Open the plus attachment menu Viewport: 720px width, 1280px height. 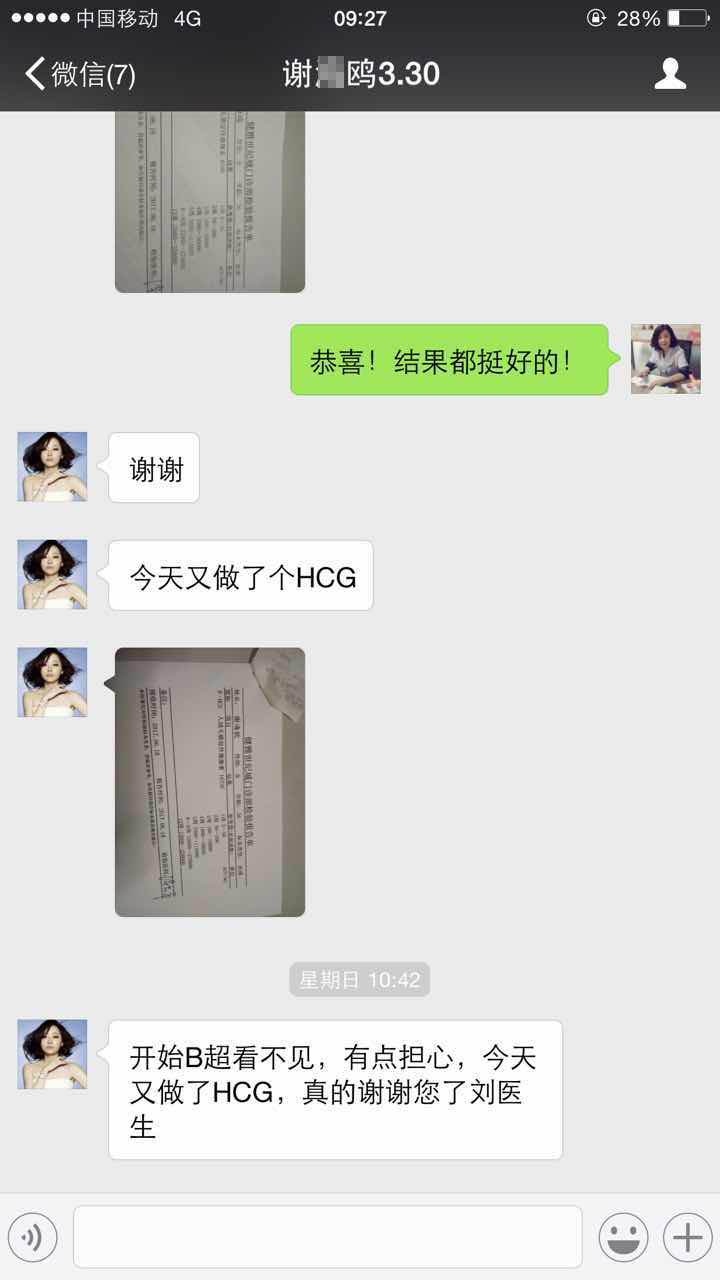687,1238
